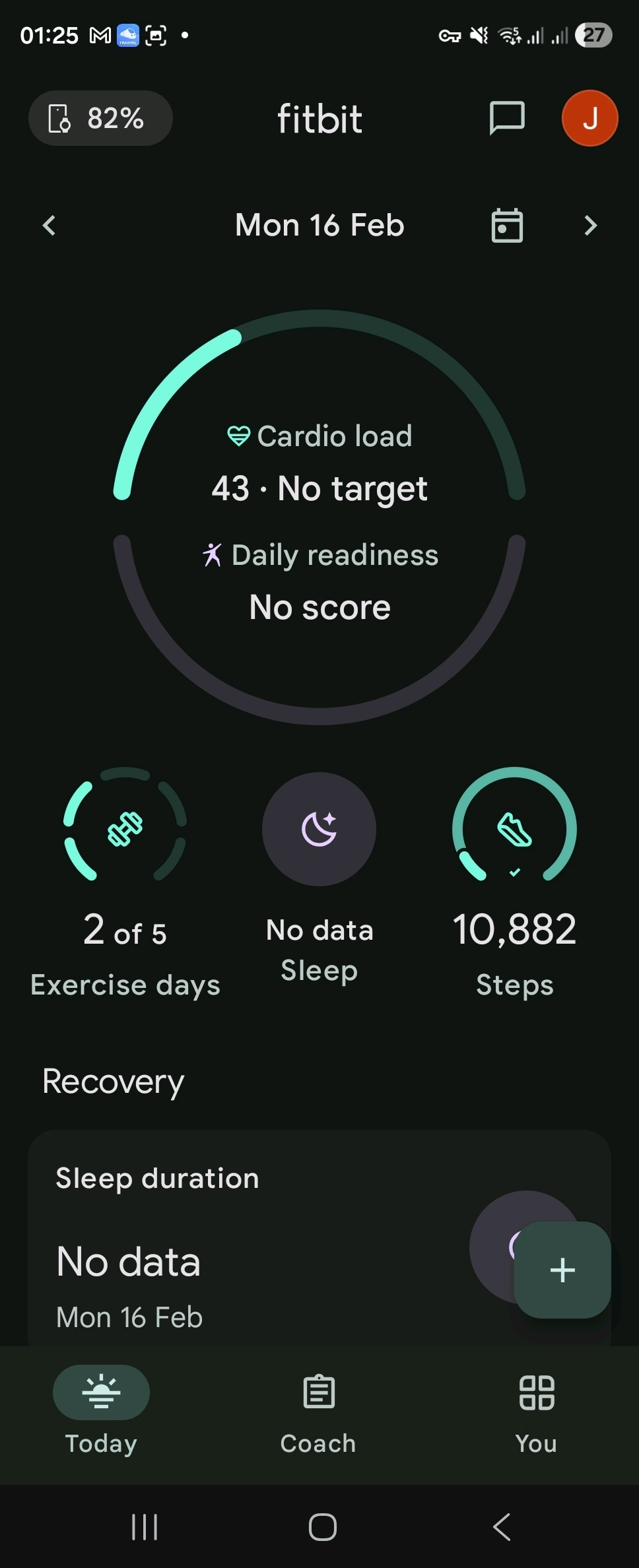Go to the next day

pyautogui.click(x=591, y=226)
